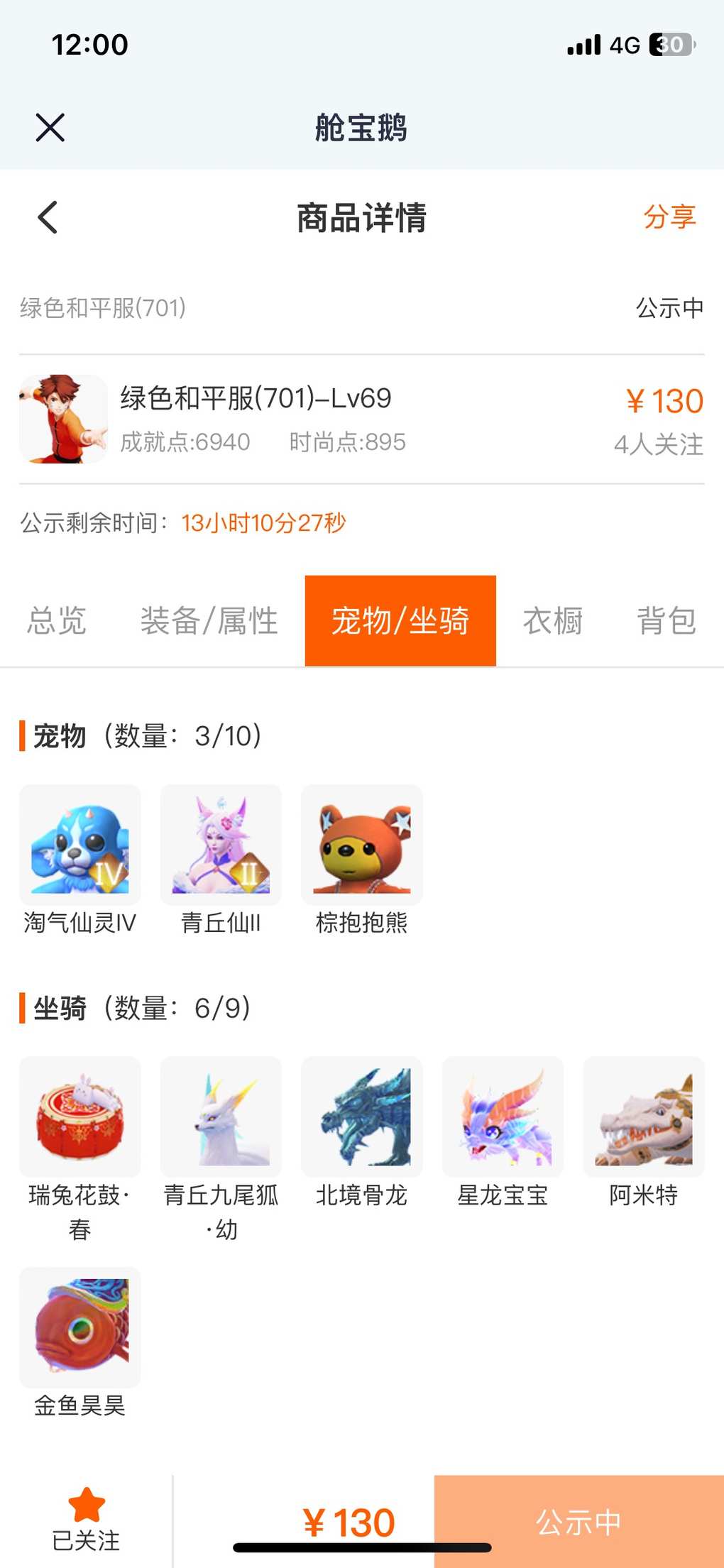Image resolution: width=724 pixels, height=1568 pixels.
Task: Tap the 公示中 button at the bottom
Action: 578,1522
